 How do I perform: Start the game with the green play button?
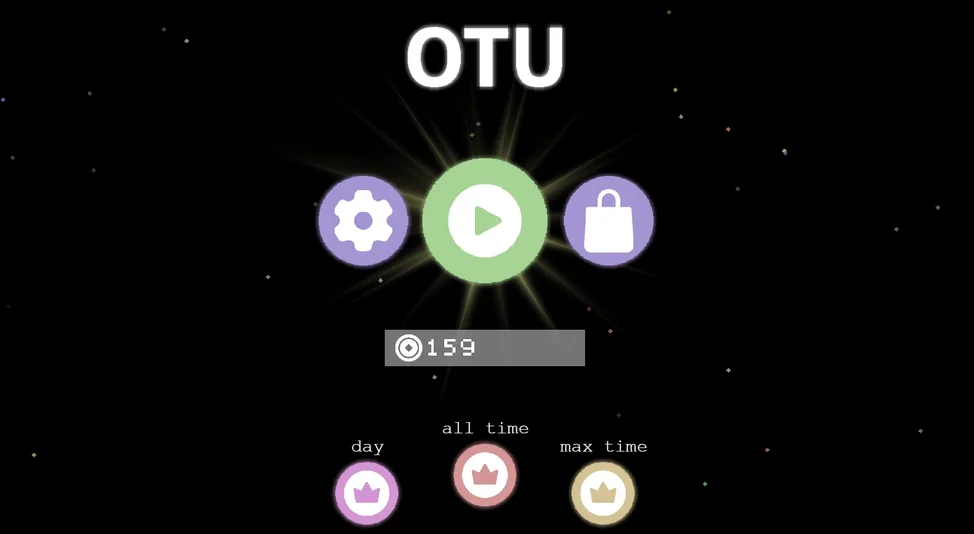pyautogui.click(x=485, y=220)
